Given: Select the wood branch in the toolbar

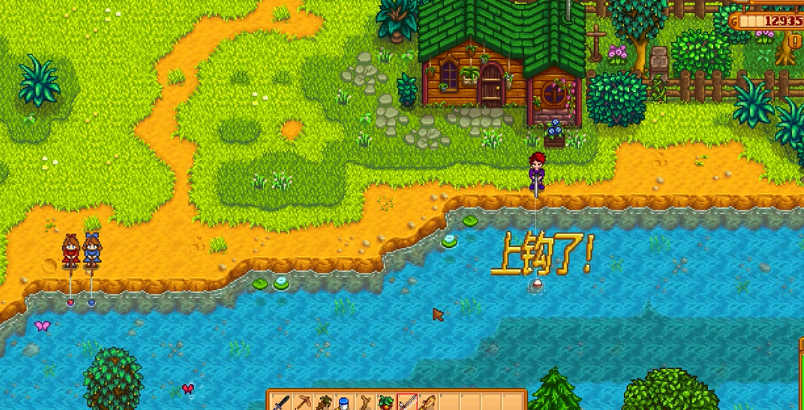Looking at the screenshot, I should coord(365,403).
